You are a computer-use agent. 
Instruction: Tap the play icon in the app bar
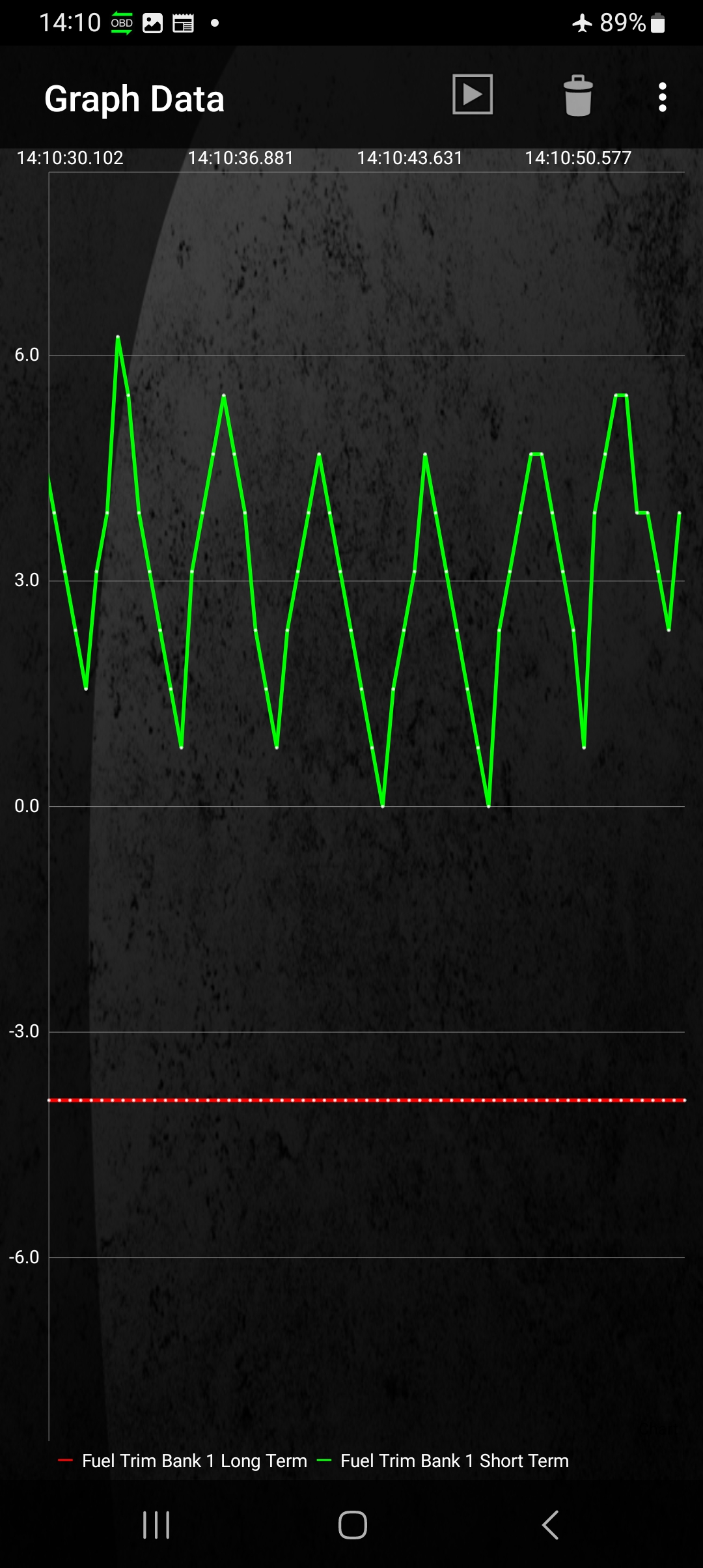click(x=473, y=95)
